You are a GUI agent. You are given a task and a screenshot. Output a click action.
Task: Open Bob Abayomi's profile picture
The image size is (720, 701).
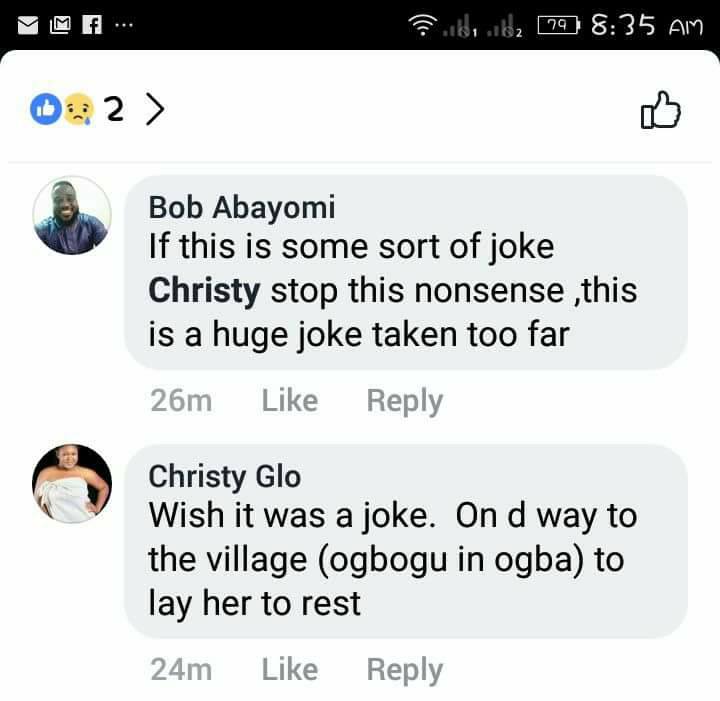[72, 215]
